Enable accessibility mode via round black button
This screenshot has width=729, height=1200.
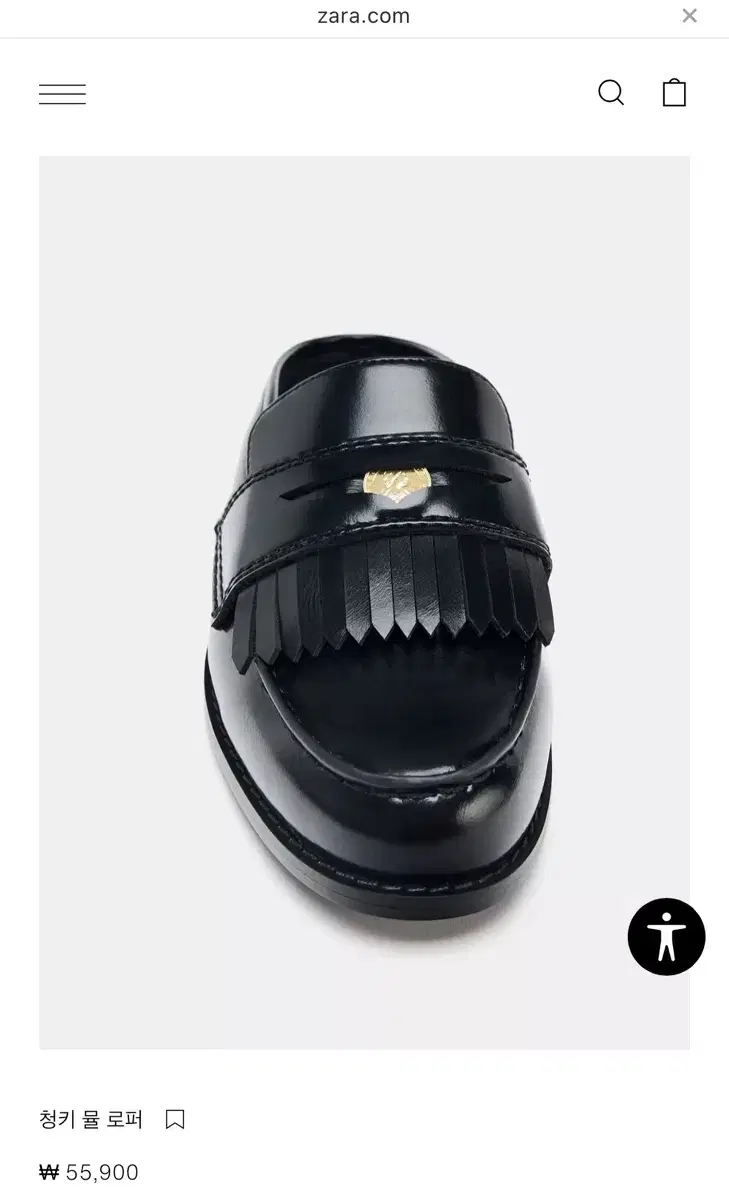(x=666, y=937)
